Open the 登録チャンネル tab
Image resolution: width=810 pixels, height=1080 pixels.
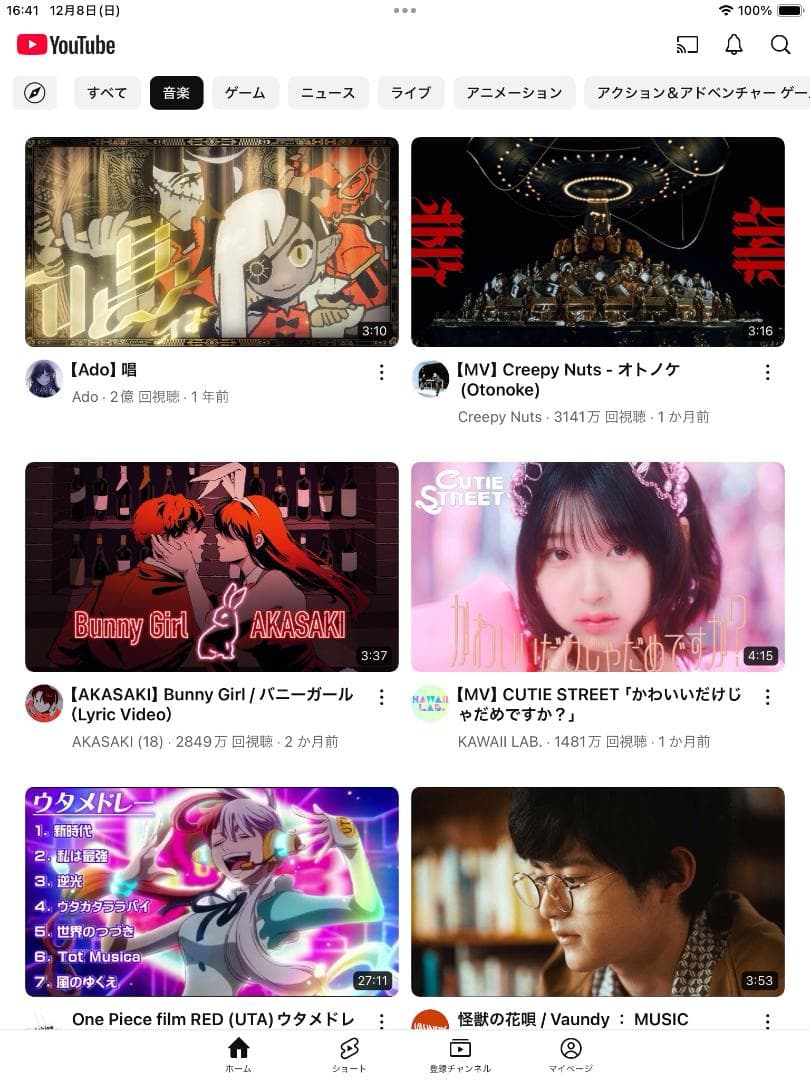tap(460, 1054)
